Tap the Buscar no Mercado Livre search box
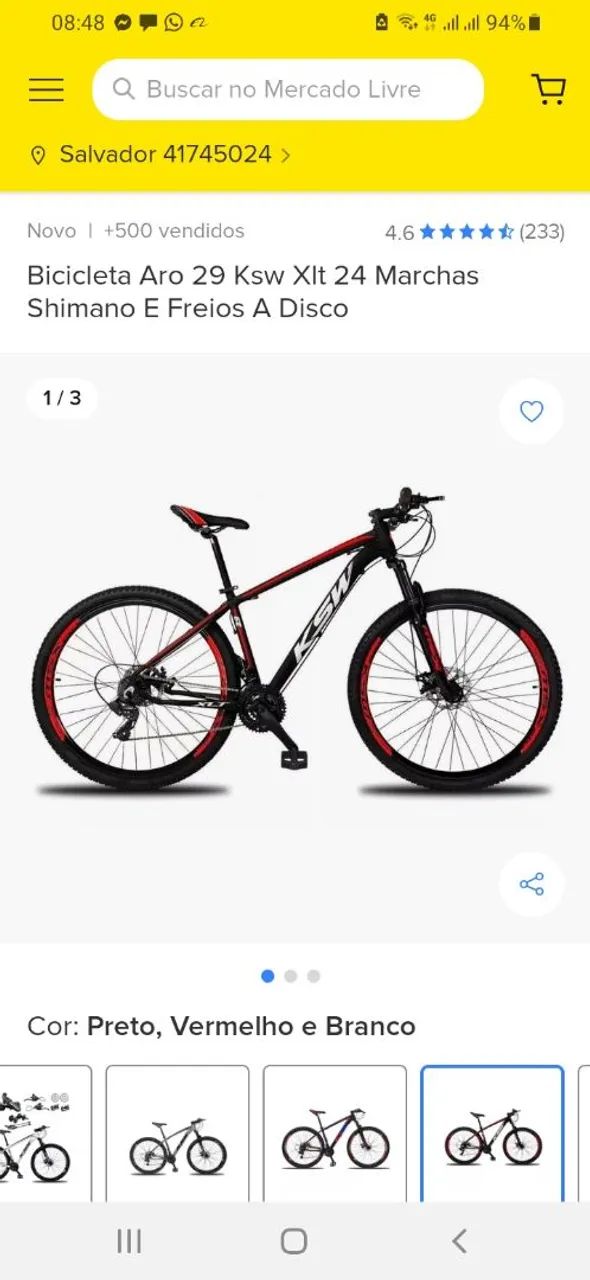The height and width of the screenshot is (1280, 590). pyautogui.click(x=288, y=89)
